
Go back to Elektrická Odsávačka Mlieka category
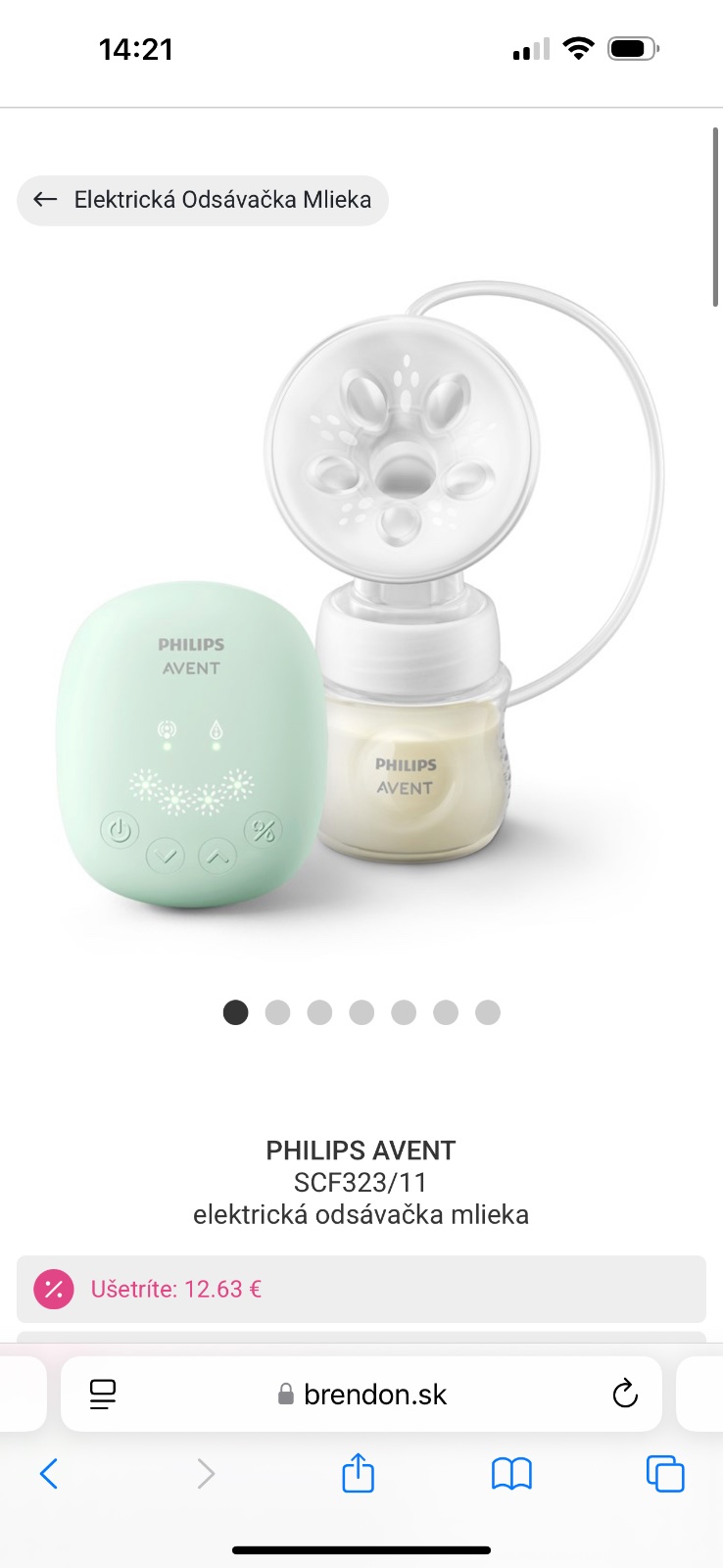[x=202, y=200]
